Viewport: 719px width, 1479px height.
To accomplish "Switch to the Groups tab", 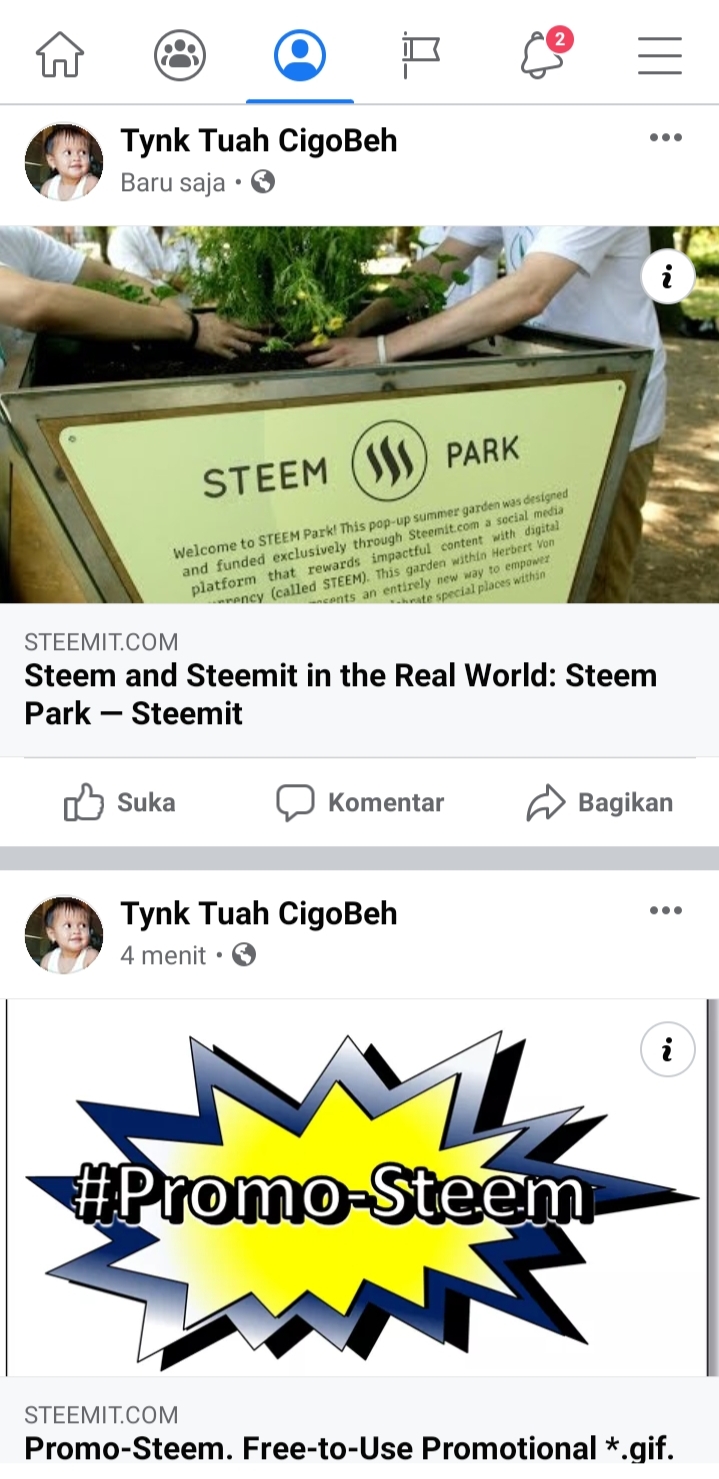I will tap(180, 54).
